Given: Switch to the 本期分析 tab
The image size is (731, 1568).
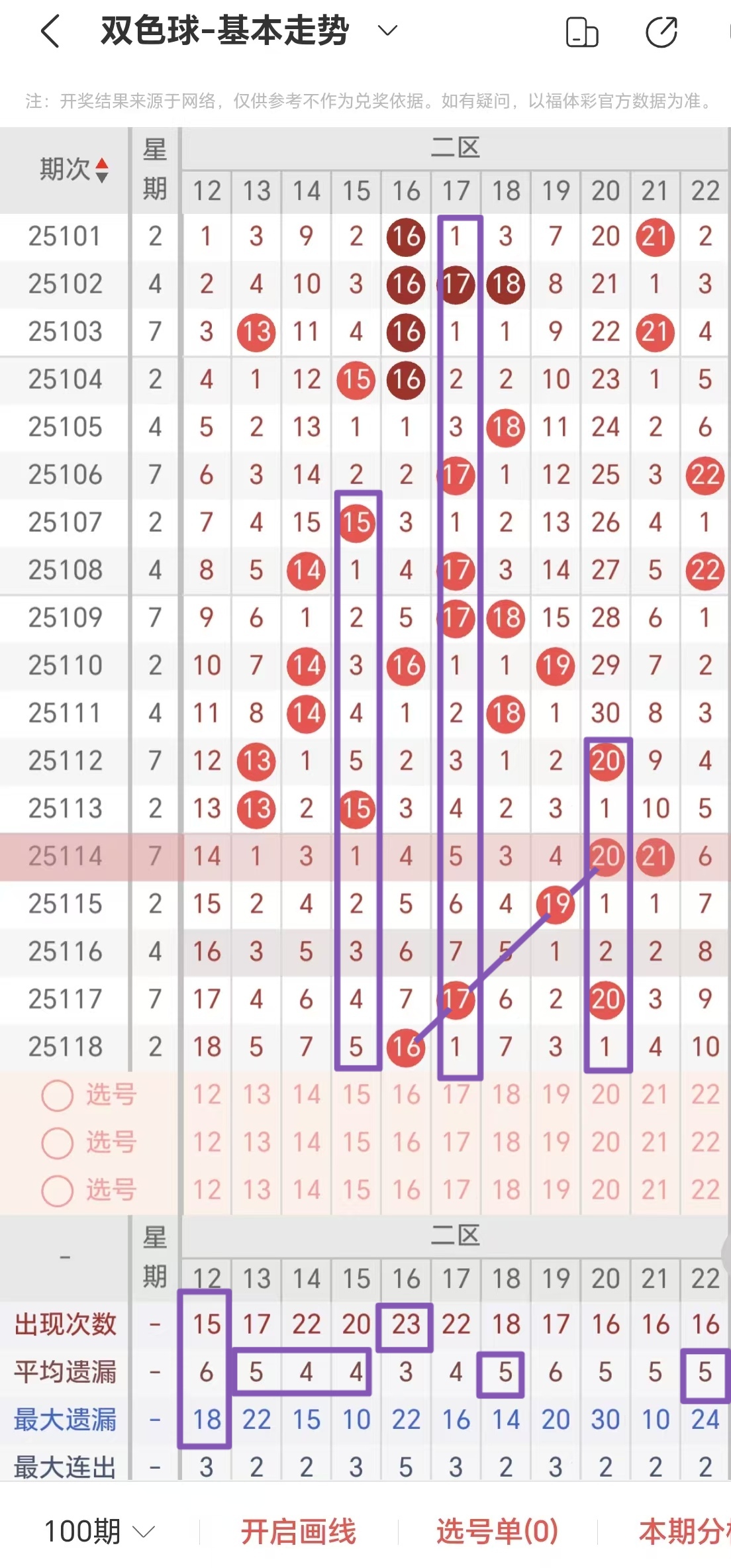Looking at the screenshot, I should 689,1530.
